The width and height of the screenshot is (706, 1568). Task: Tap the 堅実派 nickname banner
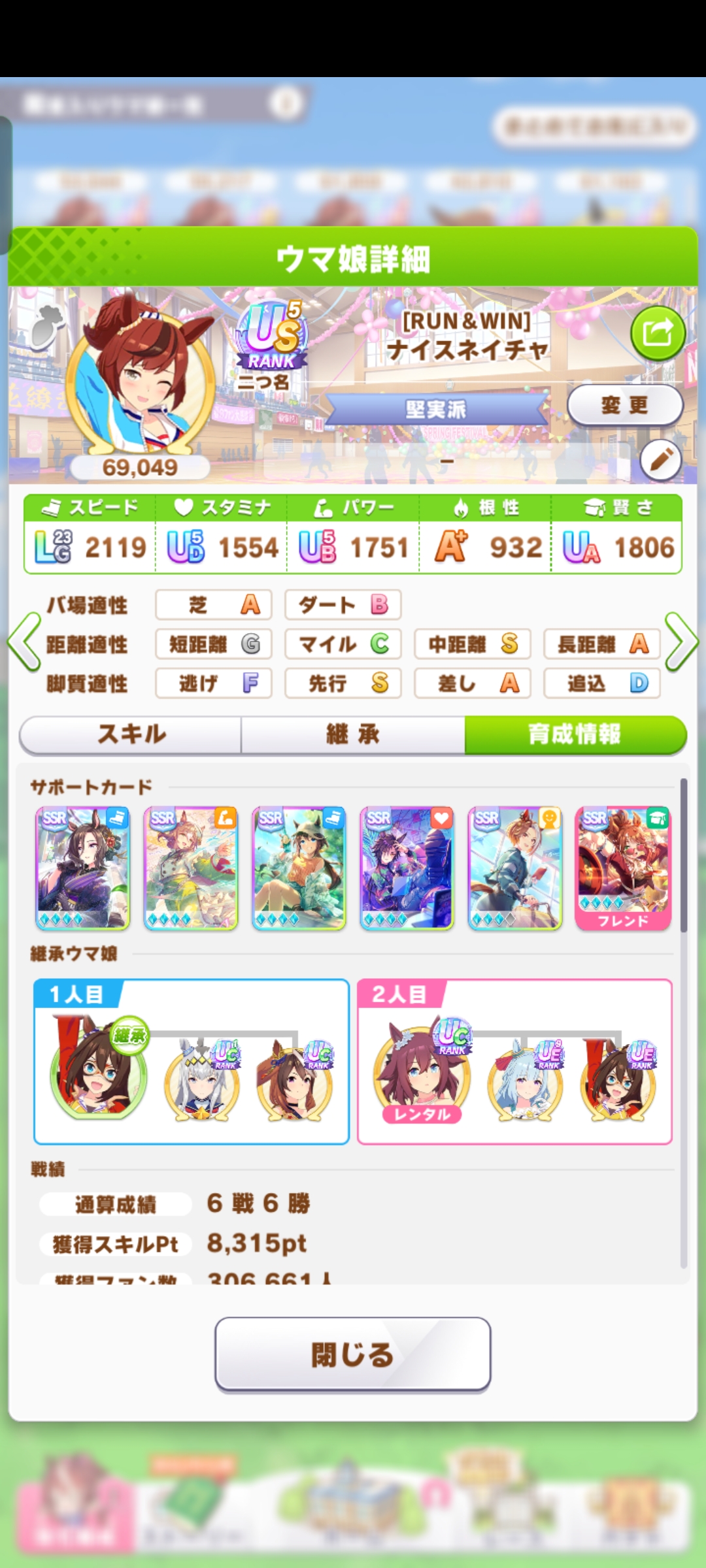[436, 410]
